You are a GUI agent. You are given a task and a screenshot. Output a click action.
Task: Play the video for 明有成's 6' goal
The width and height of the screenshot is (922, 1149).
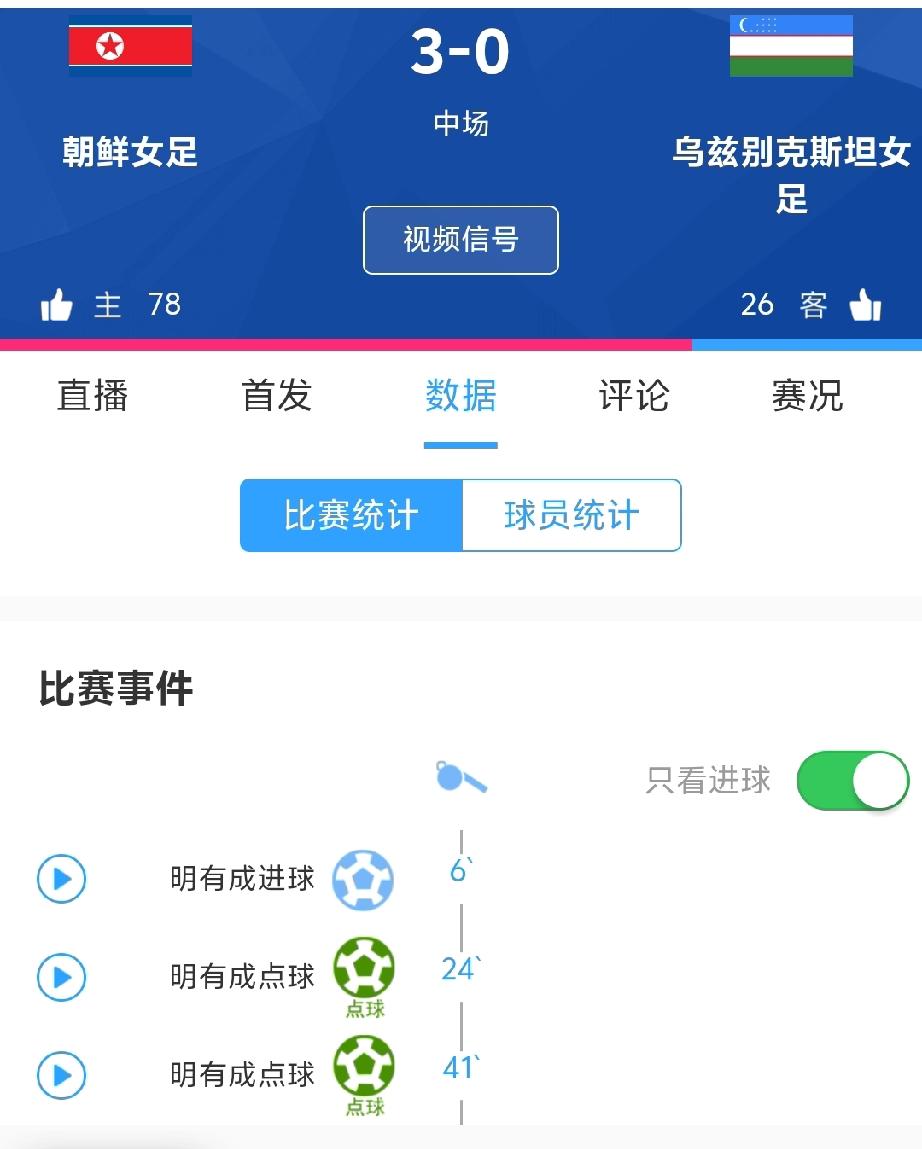(x=61, y=880)
